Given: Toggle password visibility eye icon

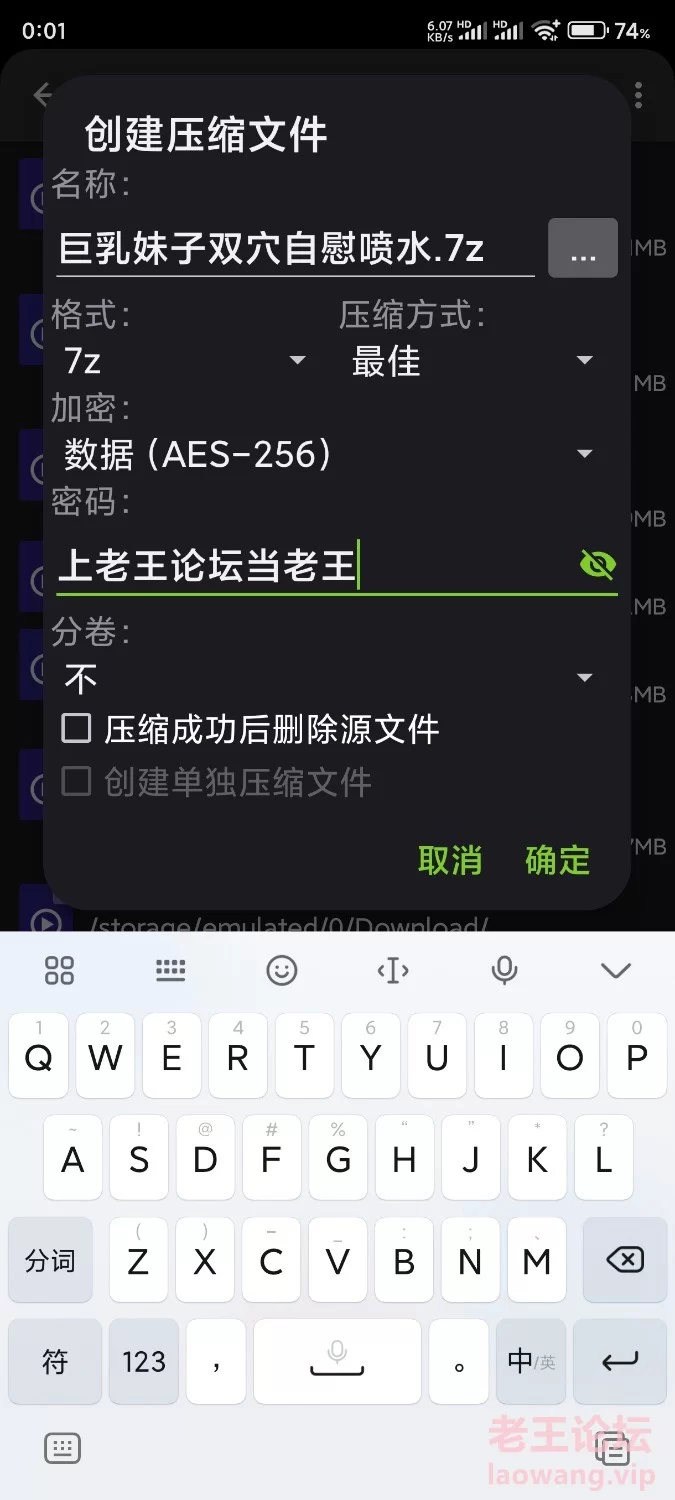Looking at the screenshot, I should click(597, 566).
